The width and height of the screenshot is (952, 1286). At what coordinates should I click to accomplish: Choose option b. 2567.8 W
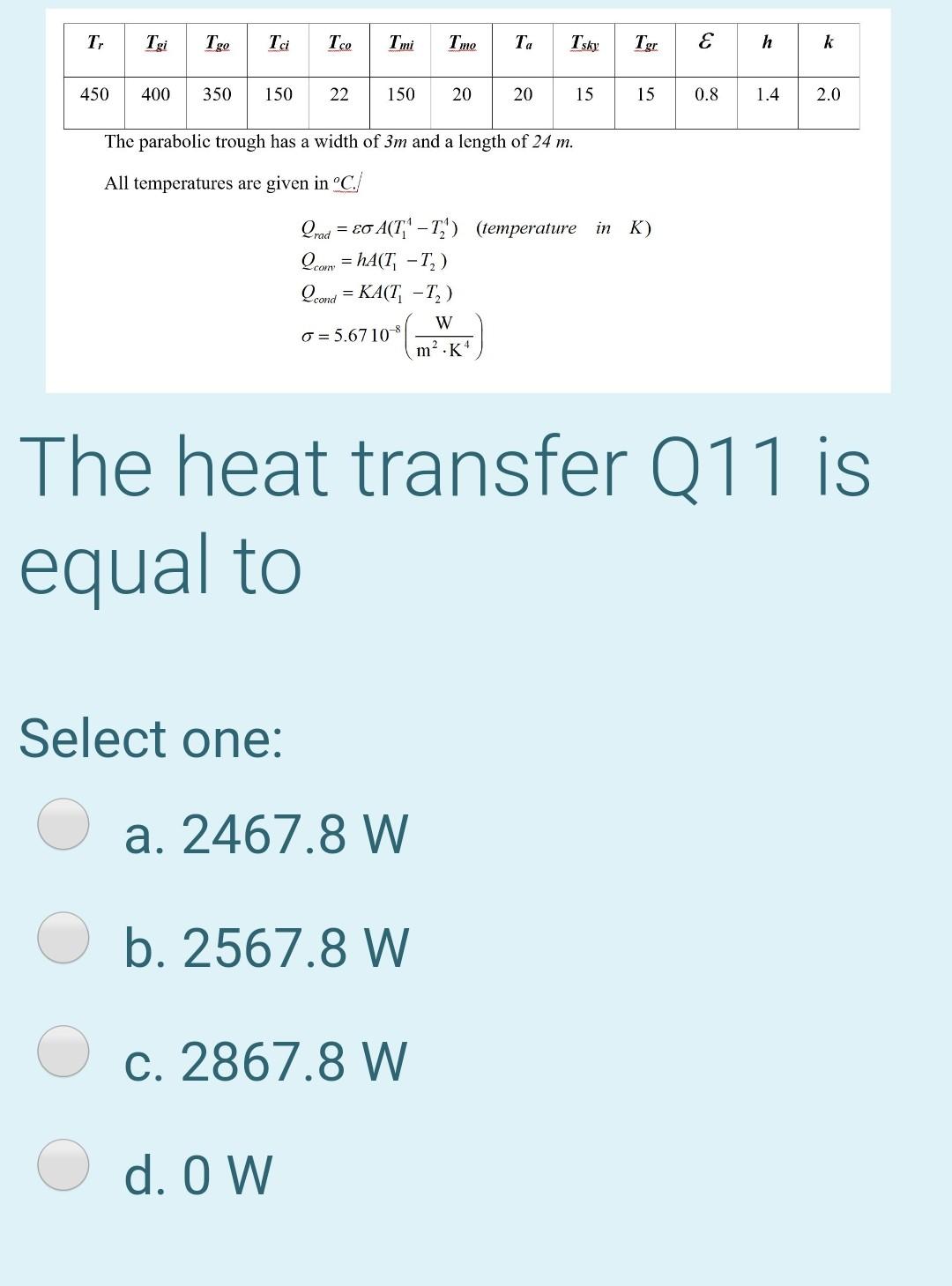pyautogui.click(x=63, y=938)
